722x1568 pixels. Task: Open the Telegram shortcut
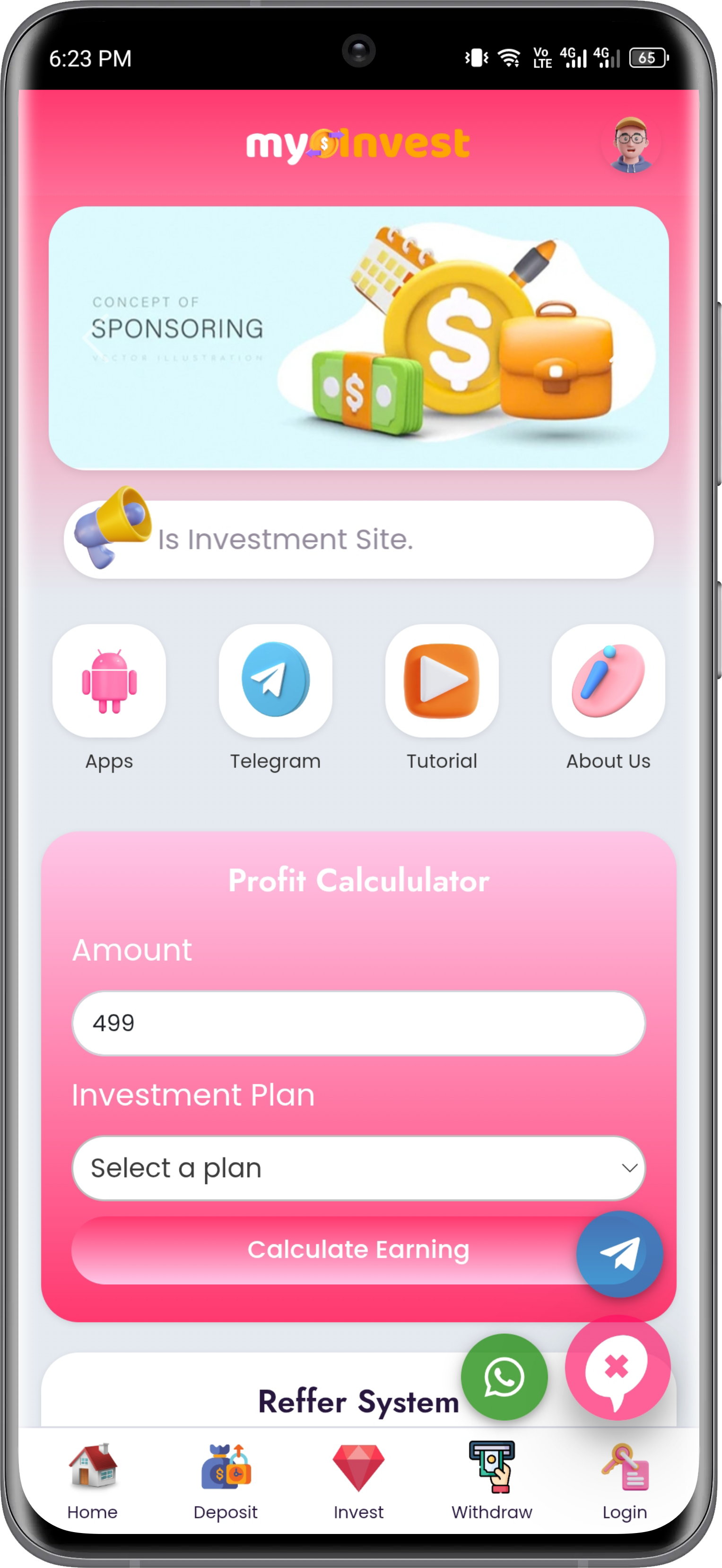pos(275,681)
